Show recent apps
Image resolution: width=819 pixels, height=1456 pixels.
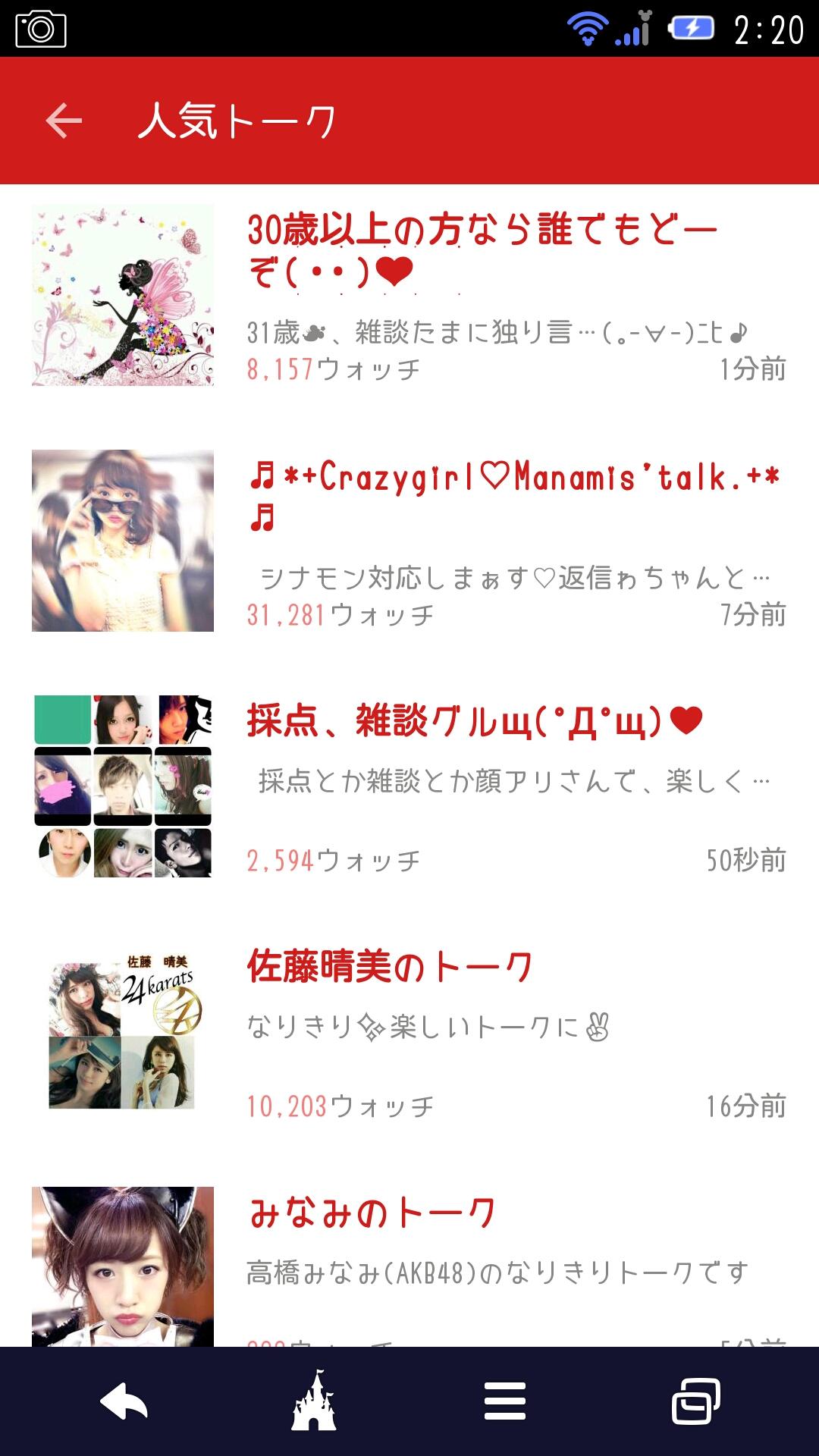click(x=695, y=1401)
